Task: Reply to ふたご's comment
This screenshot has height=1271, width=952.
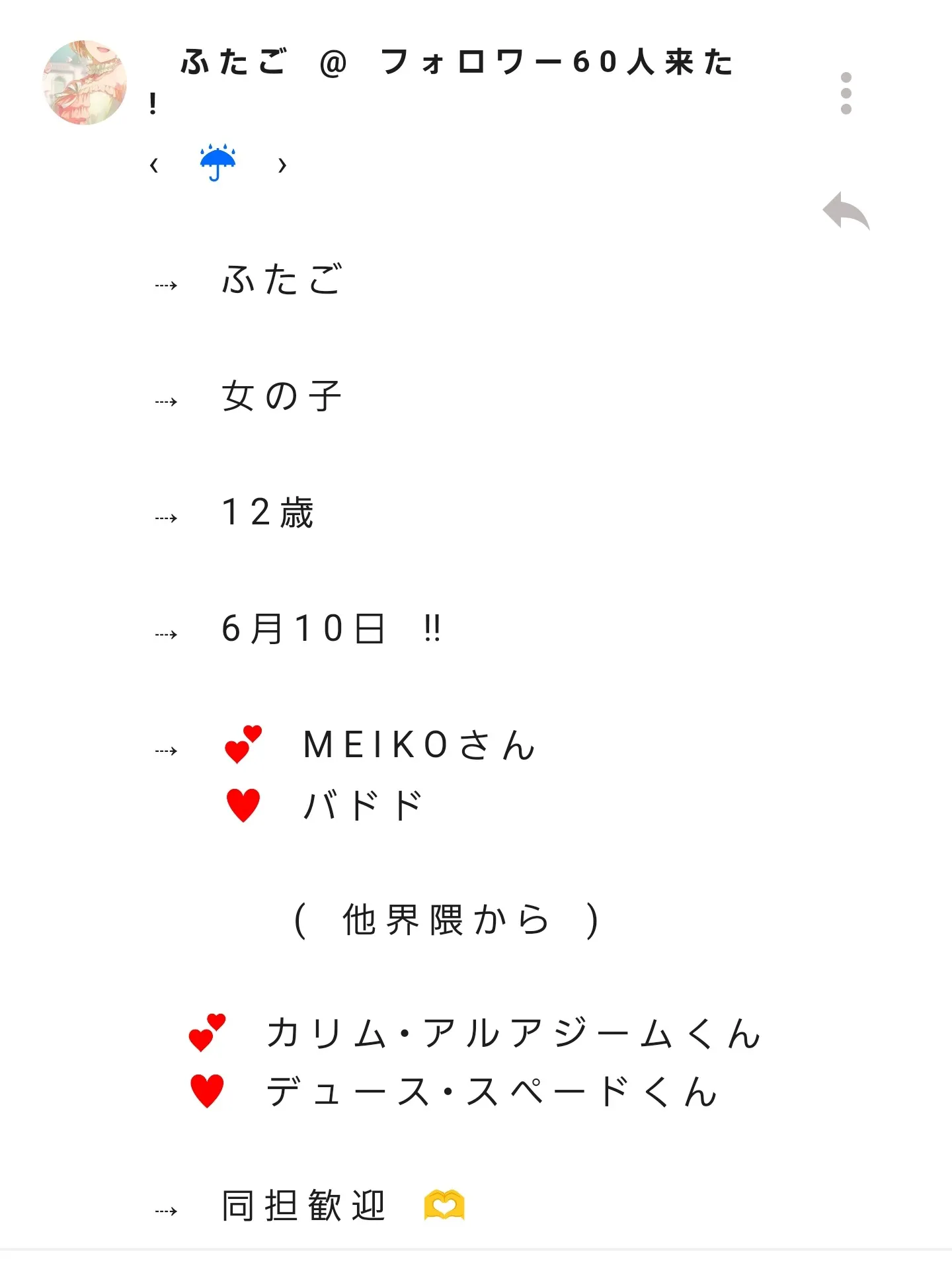Action: click(x=846, y=211)
